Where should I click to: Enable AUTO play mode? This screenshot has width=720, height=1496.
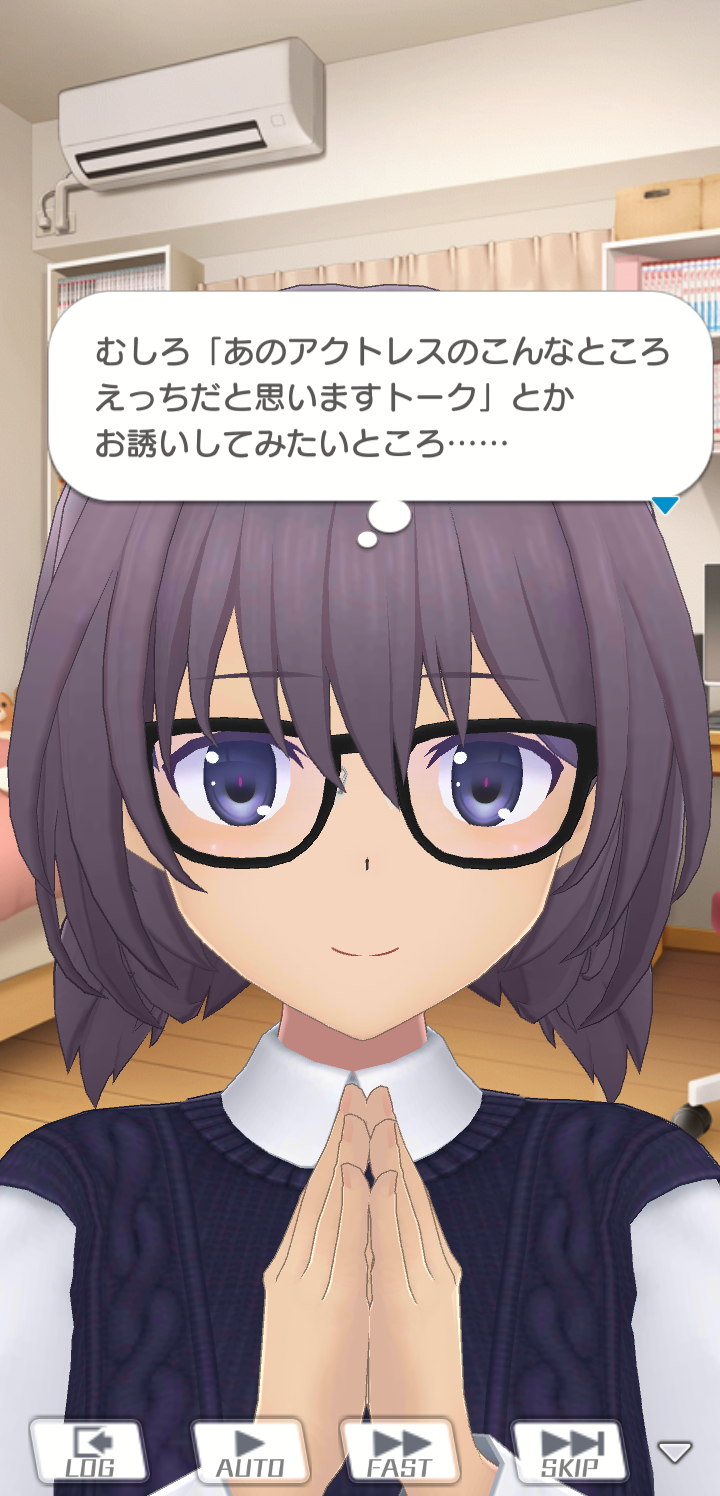(x=250, y=1450)
